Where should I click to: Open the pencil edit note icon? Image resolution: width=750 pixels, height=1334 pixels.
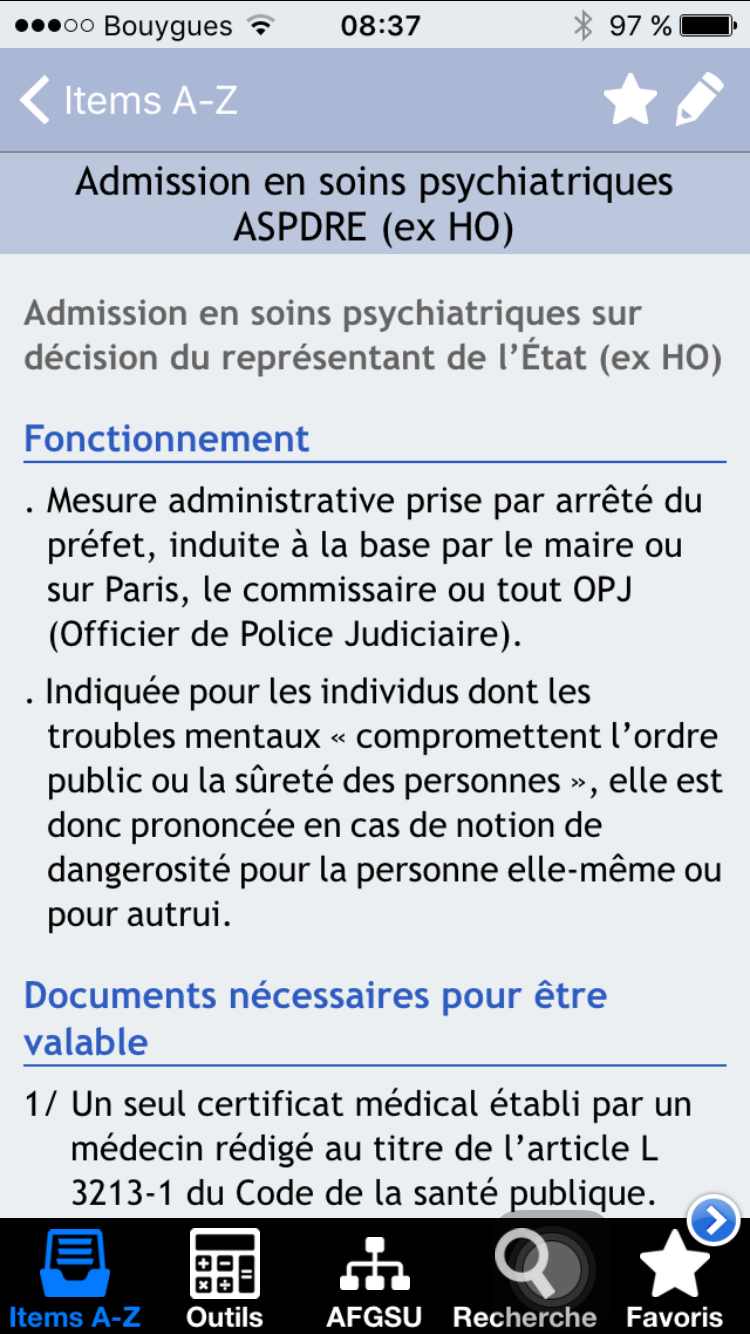pos(699,100)
